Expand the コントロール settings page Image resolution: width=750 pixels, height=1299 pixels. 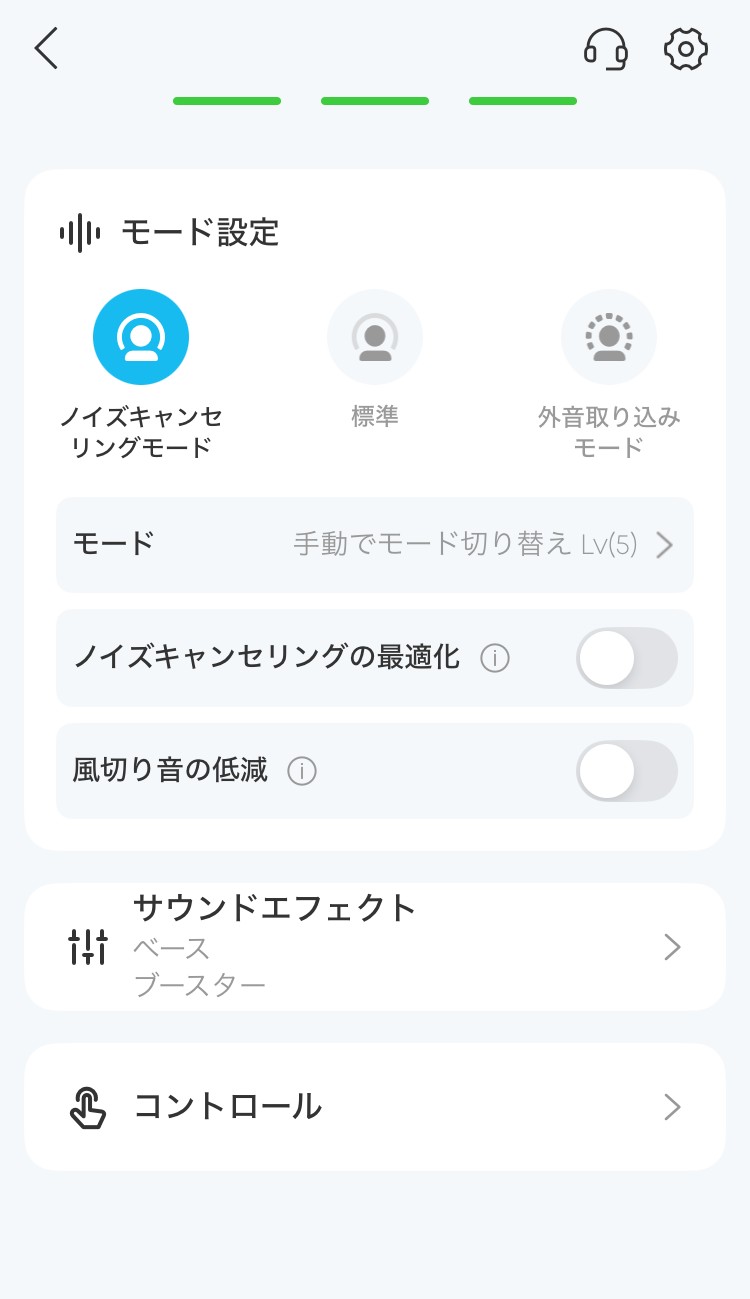point(672,1107)
